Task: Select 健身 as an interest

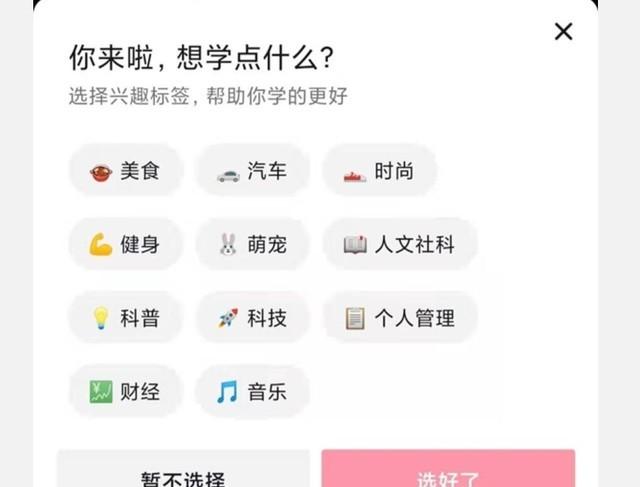Action: tap(125, 245)
